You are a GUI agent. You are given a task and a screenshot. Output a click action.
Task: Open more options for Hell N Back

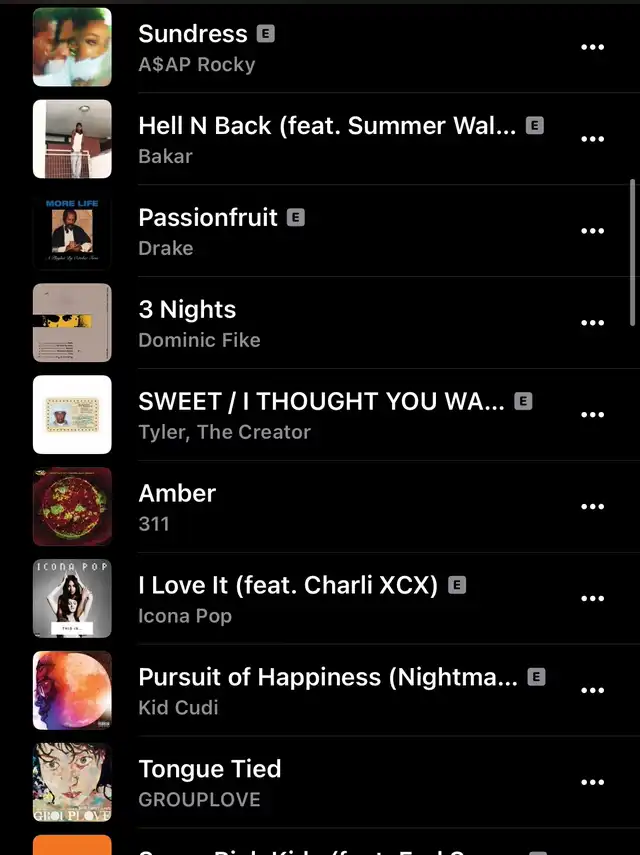(x=593, y=139)
